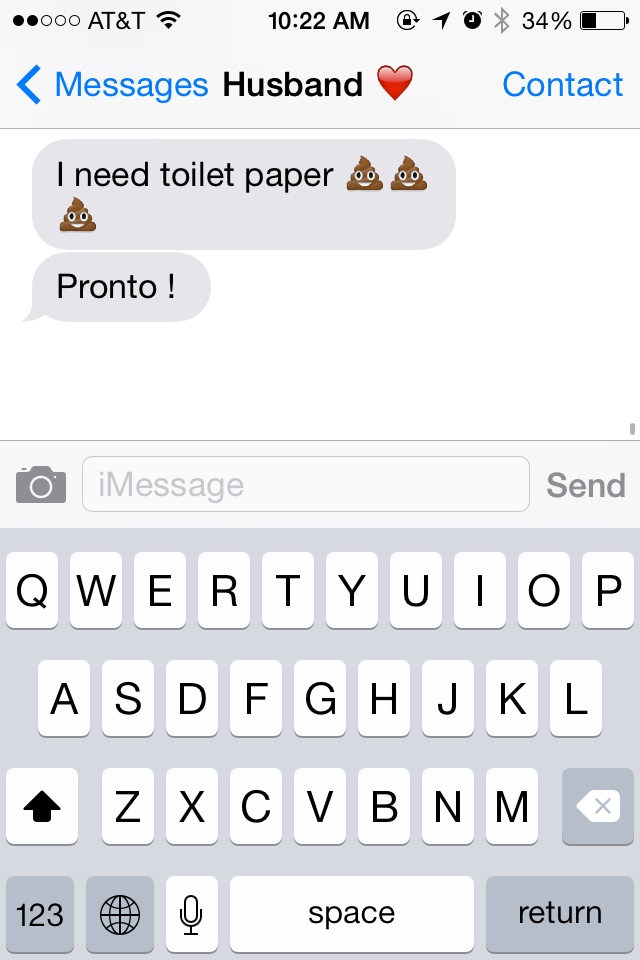The width and height of the screenshot is (640, 960).
Task: Switch keyboard language with globe key
Action: click(120, 913)
